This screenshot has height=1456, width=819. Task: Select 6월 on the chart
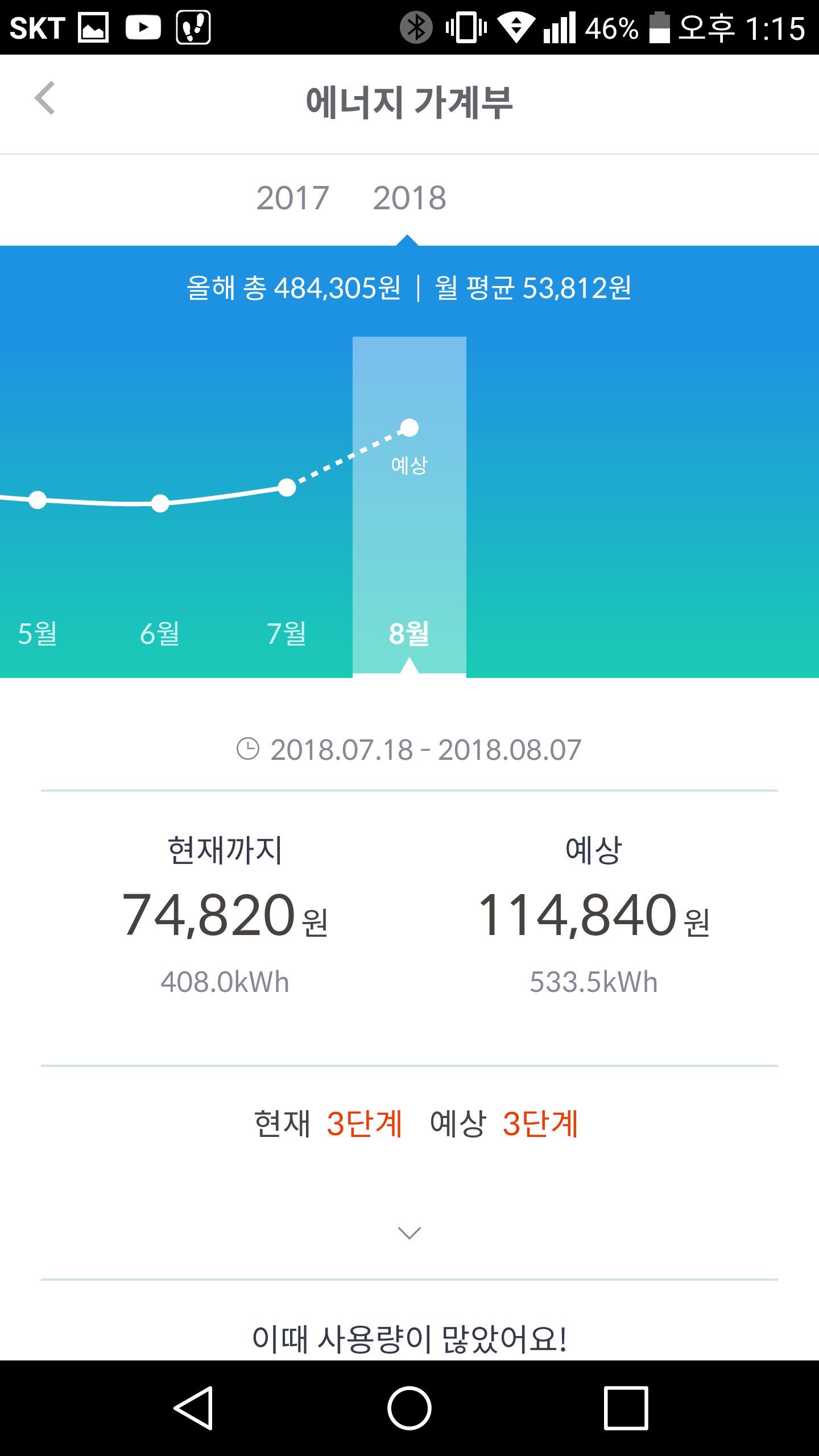click(160, 633)
